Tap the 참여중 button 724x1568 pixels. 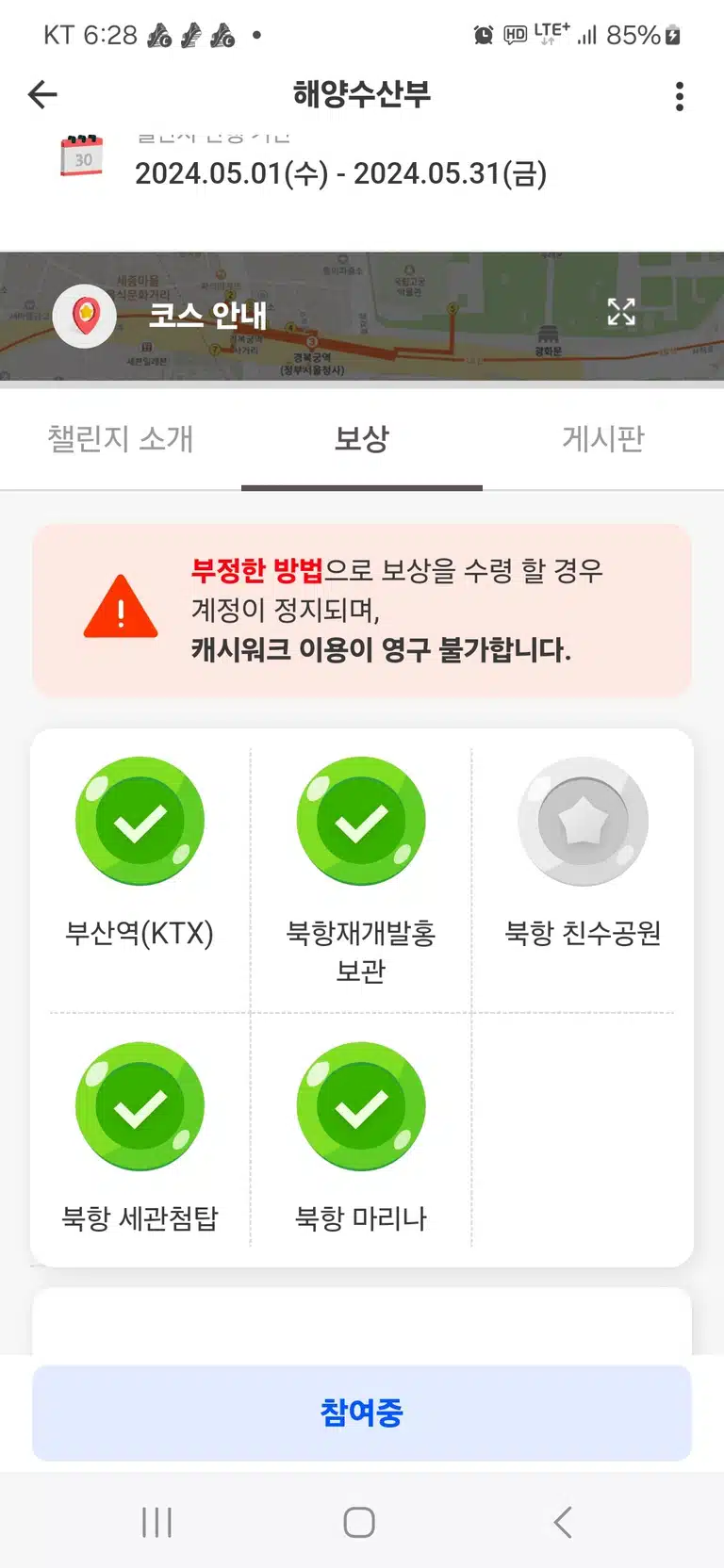click(x=362, y=1413)
